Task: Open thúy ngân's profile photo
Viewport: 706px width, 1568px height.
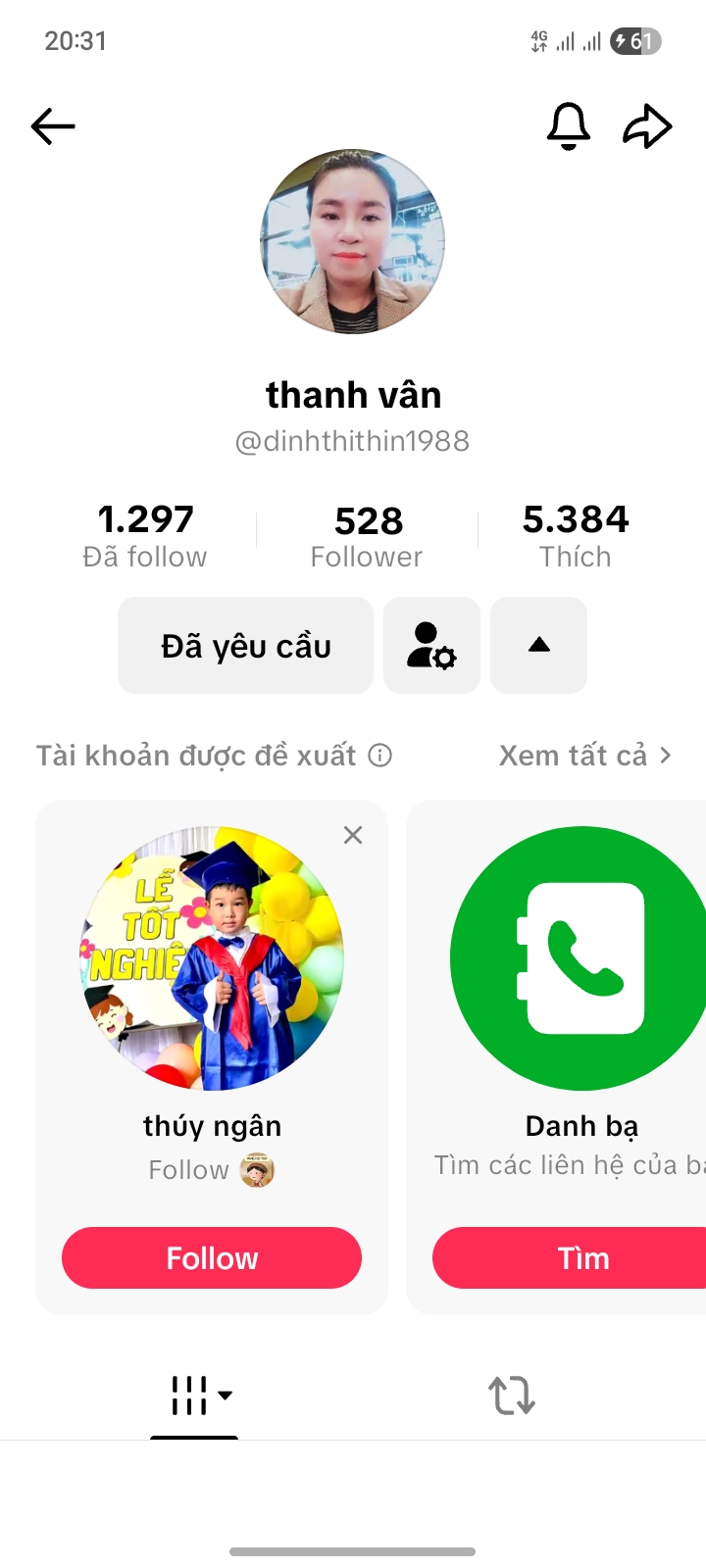Action: click(x=212, y=958)
